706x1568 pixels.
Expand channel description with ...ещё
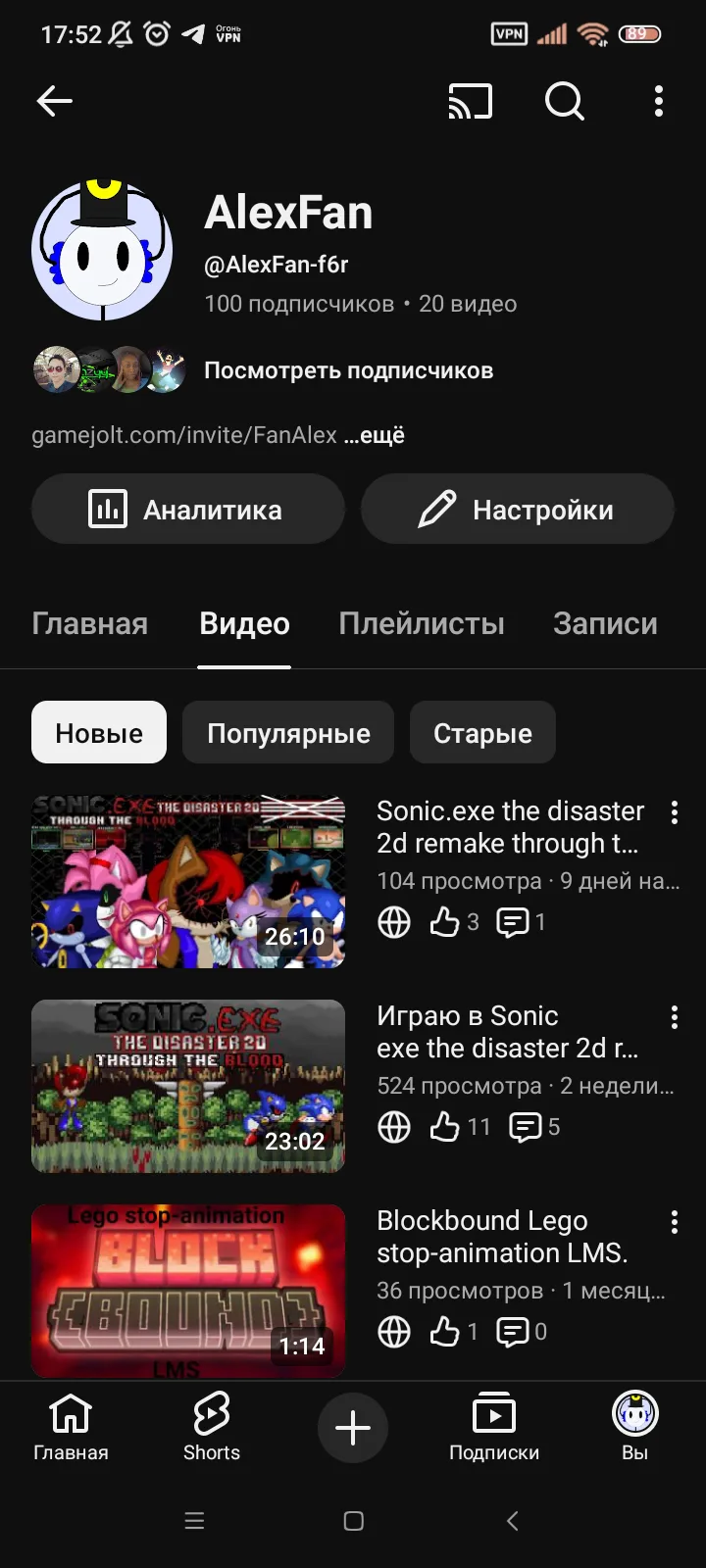click(374, 435)
